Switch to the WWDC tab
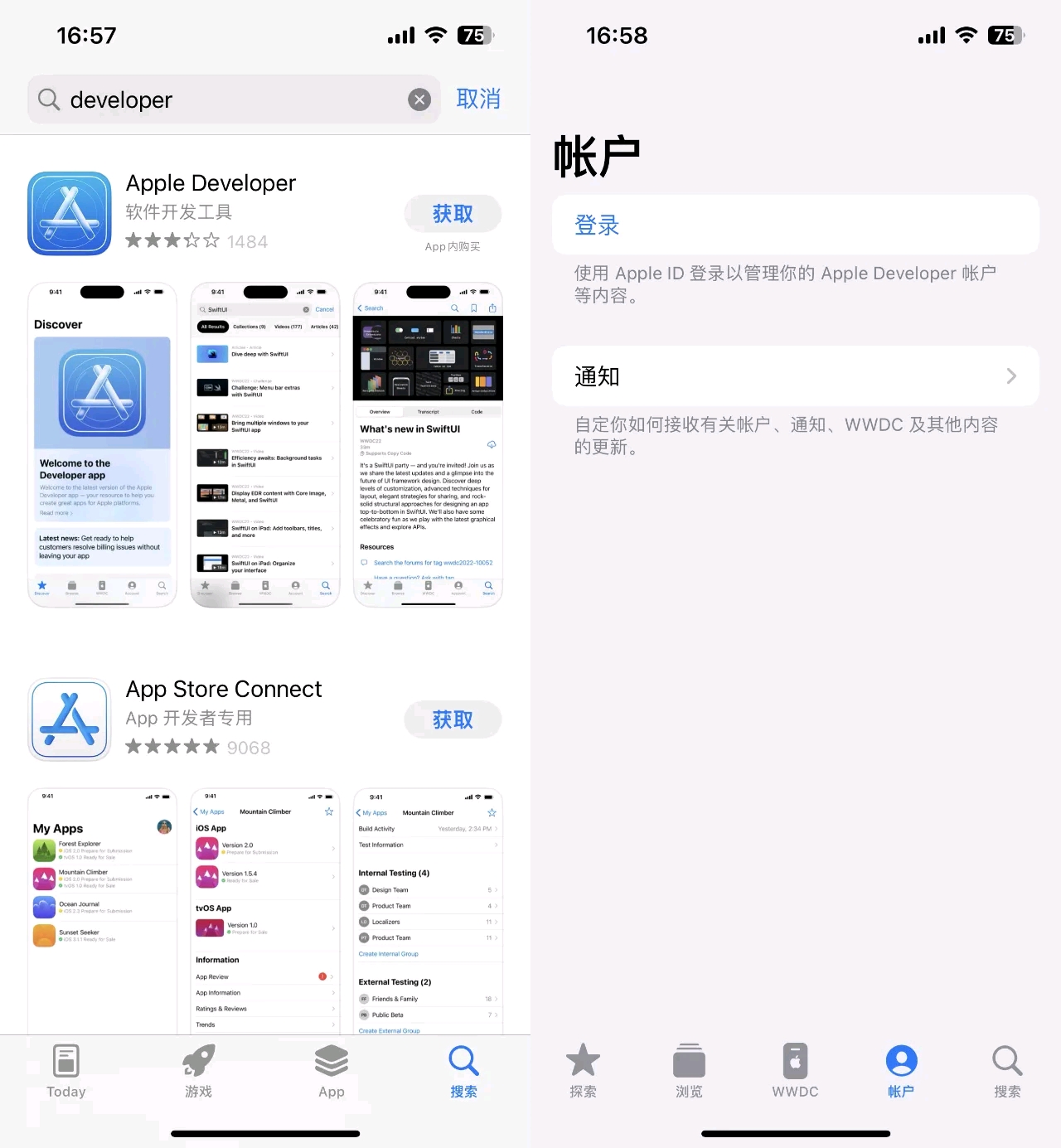 click(795, 1071)
